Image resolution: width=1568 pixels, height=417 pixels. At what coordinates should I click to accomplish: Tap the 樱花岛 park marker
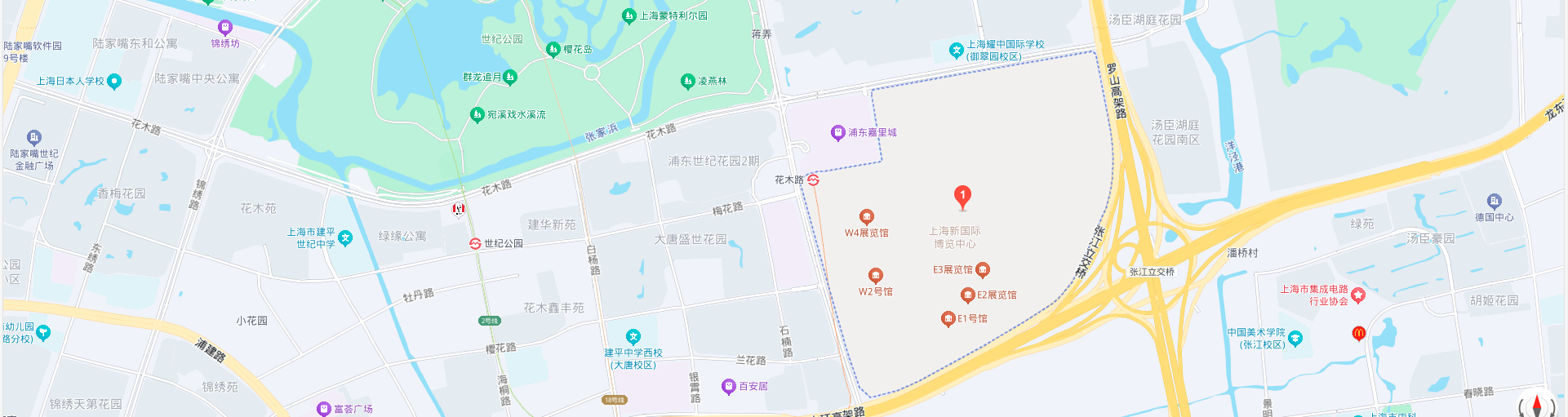pyautogui.click(x=553, y=50)
